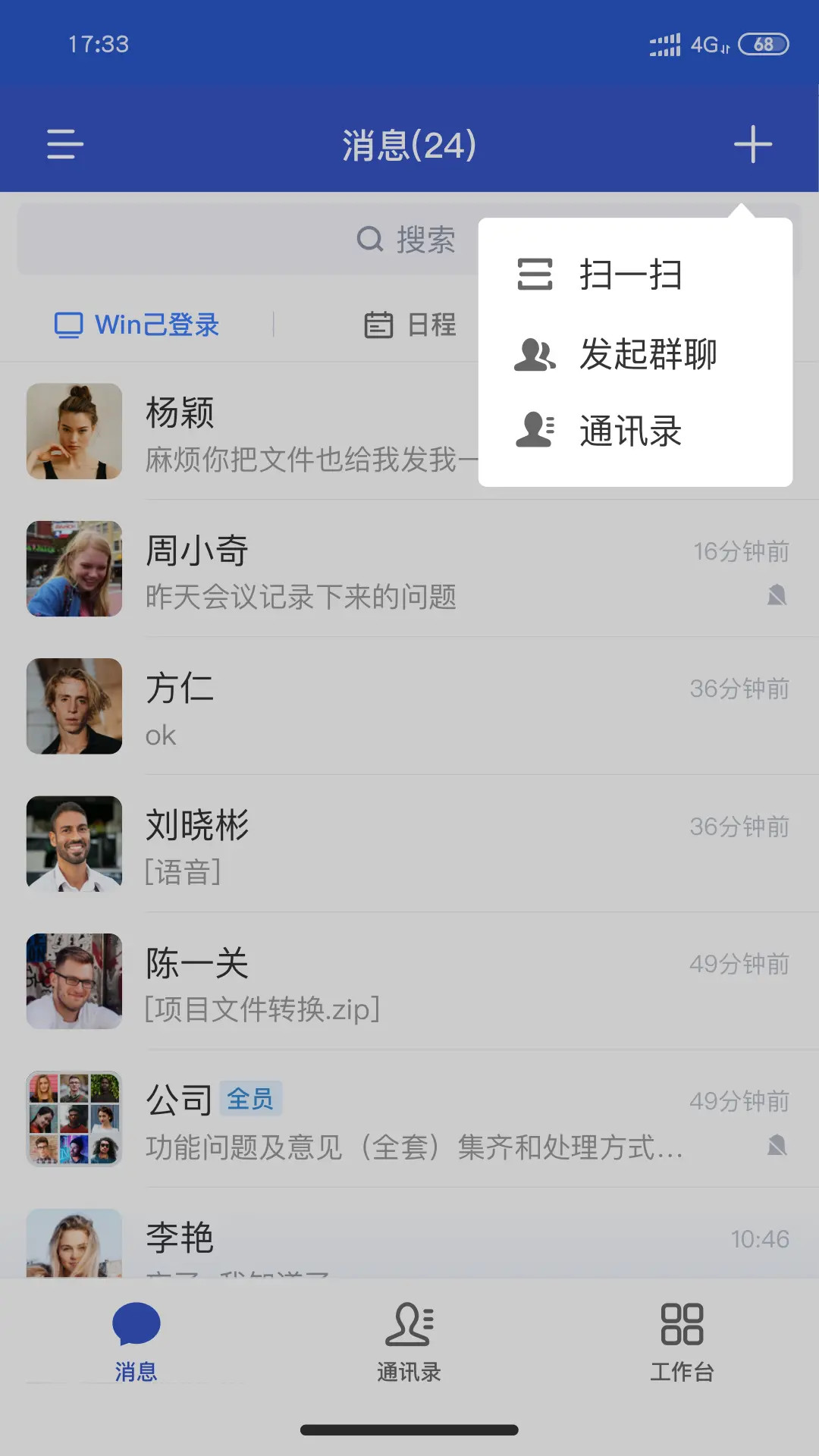819x1456 pixels.
Task: Select the start group chat (发起群聊) icon
Action: 535,353
